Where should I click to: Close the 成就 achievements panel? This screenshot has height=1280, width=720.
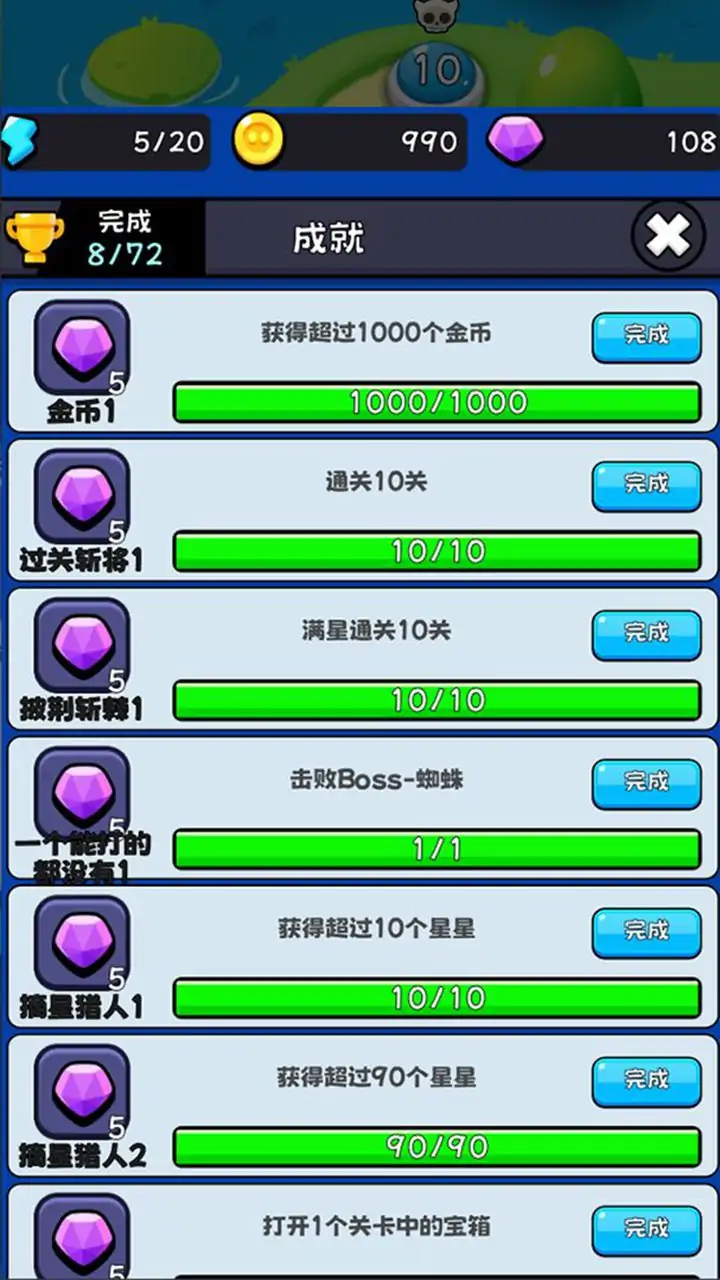(x=668, y=237)
